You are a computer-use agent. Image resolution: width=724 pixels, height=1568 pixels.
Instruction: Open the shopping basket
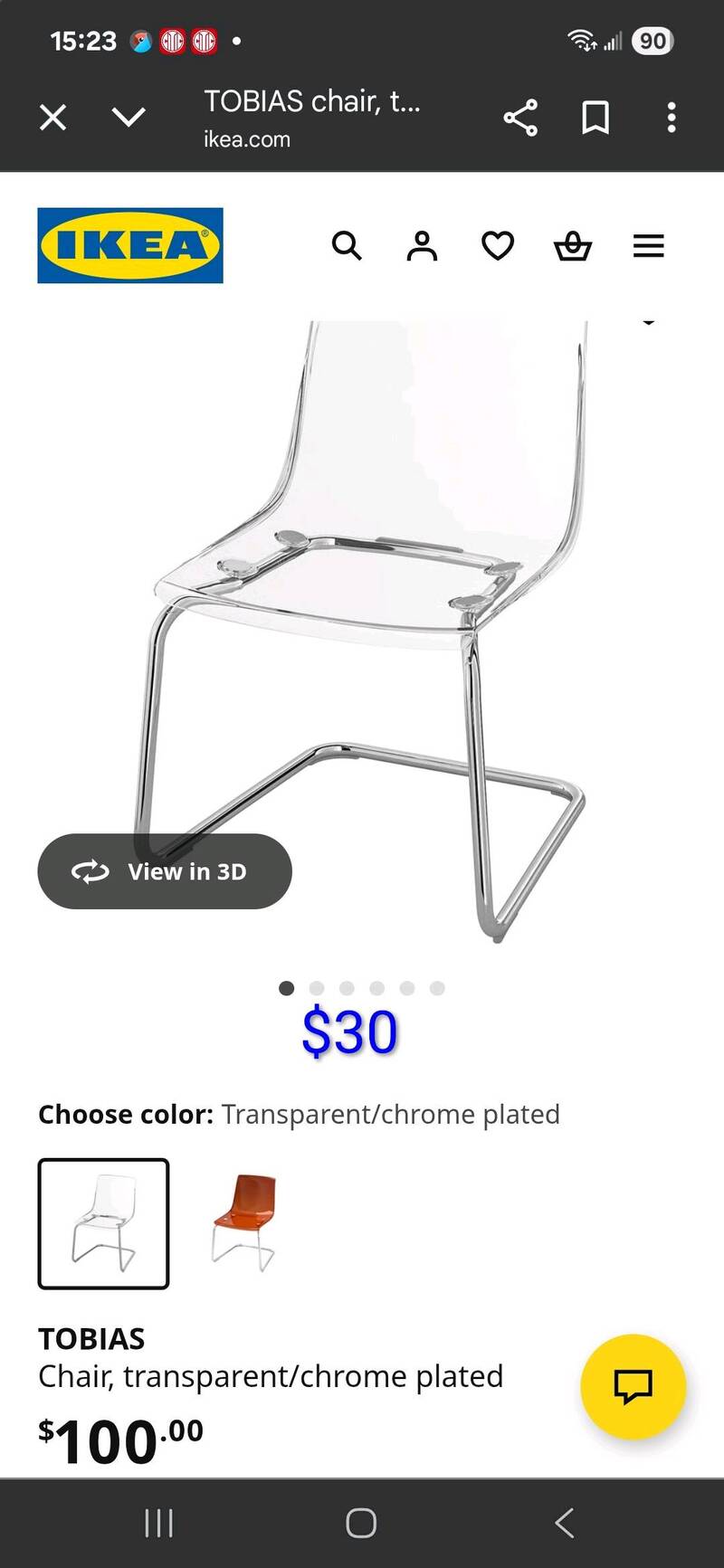pos(573,246)
